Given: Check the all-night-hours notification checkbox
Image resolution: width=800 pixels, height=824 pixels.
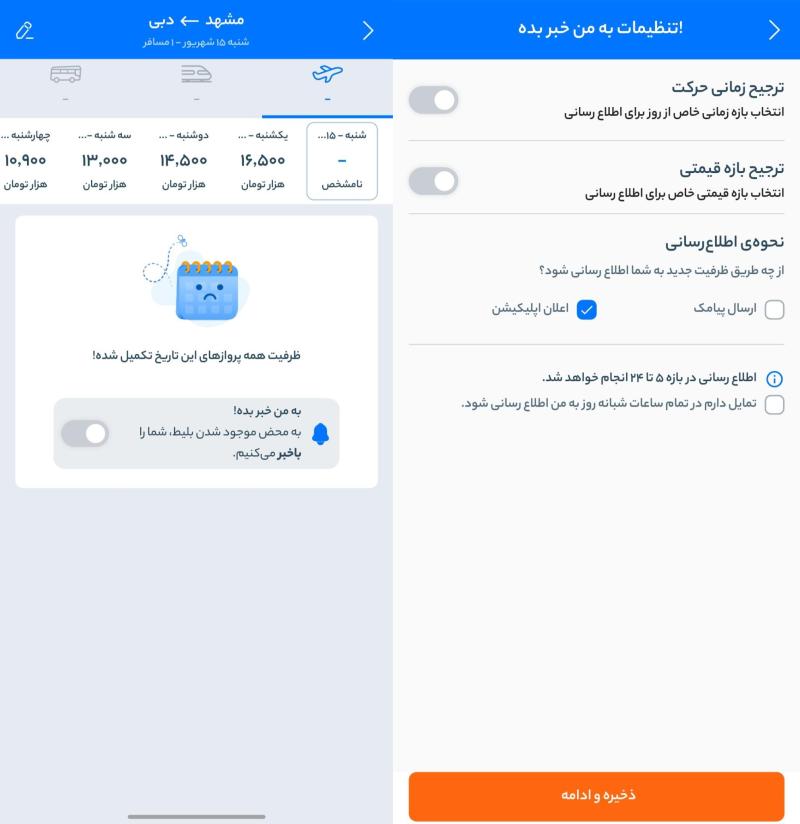Looking at the screenshot, I should pyautogui.click(x=774, y=405).
